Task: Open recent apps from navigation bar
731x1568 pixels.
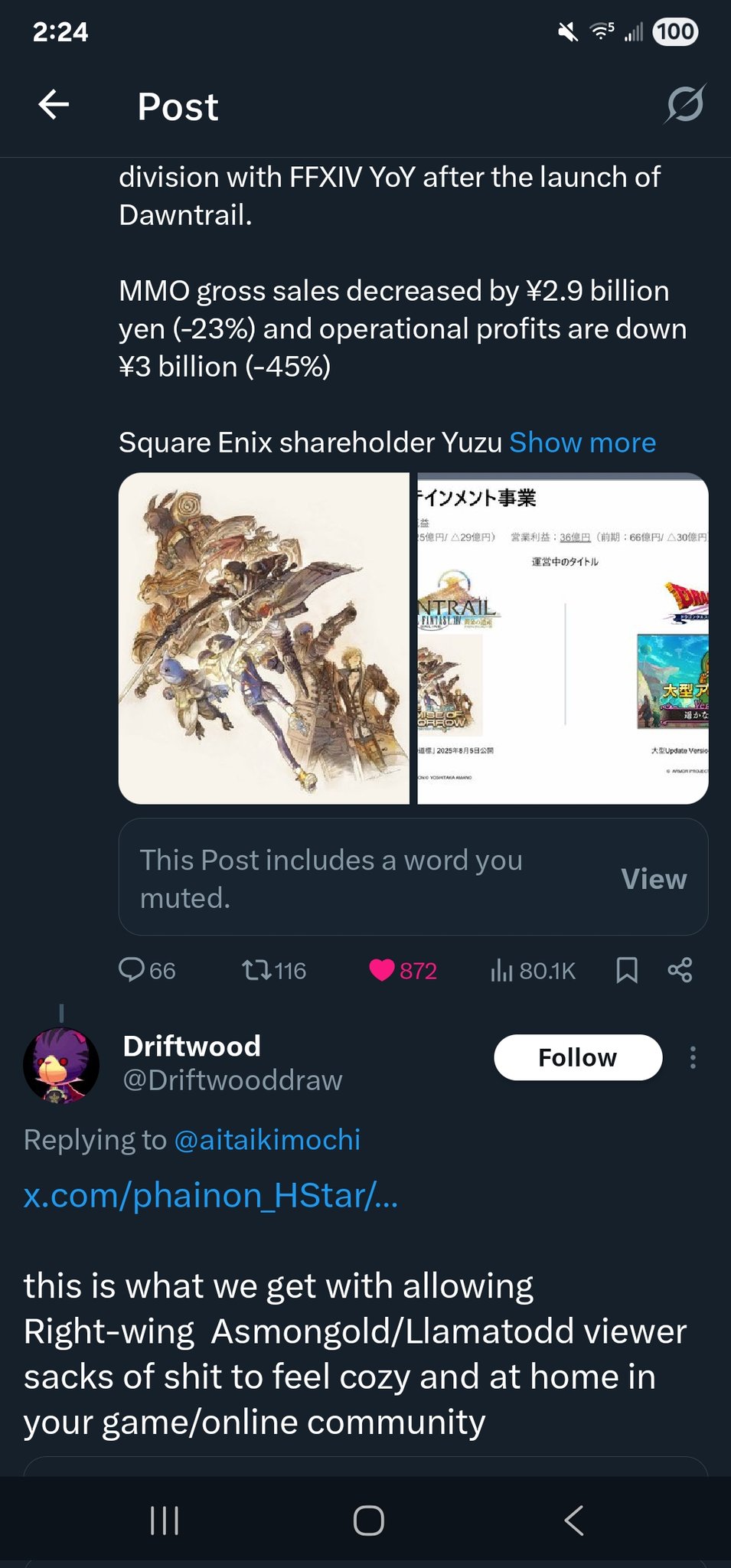Action: click(165, 1520)
